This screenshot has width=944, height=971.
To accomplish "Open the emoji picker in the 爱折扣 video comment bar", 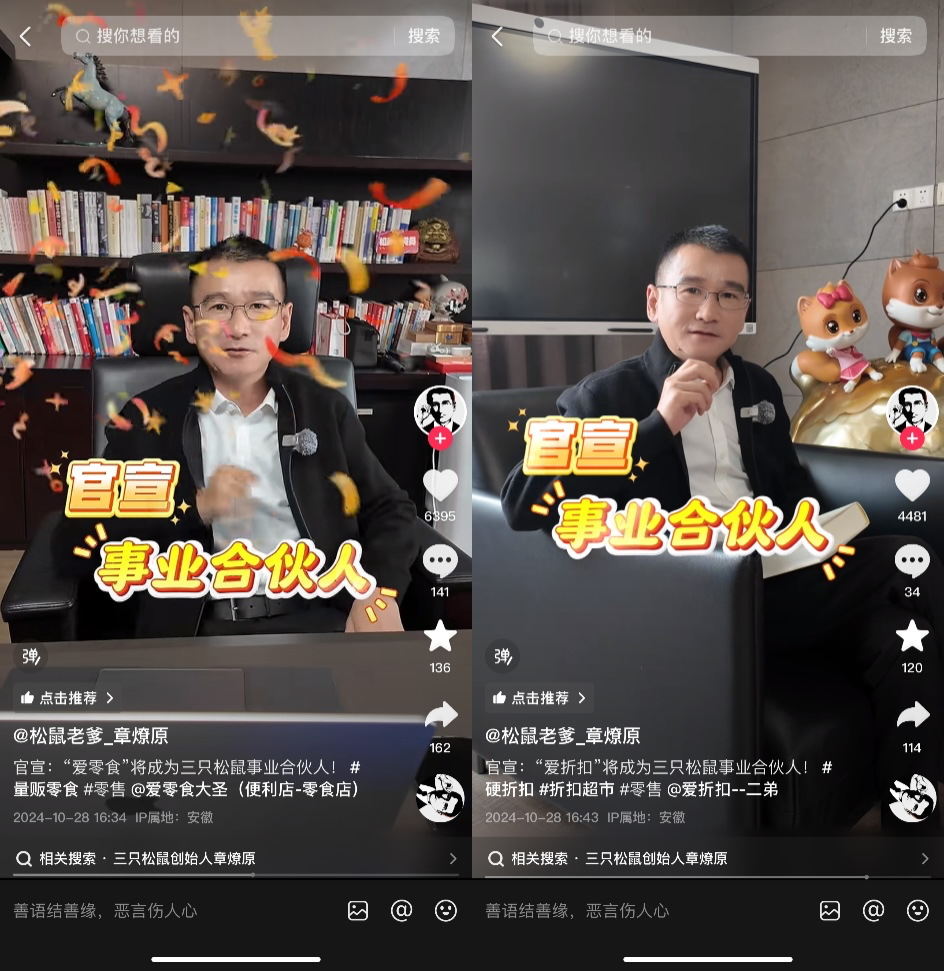I will (917, 911).
